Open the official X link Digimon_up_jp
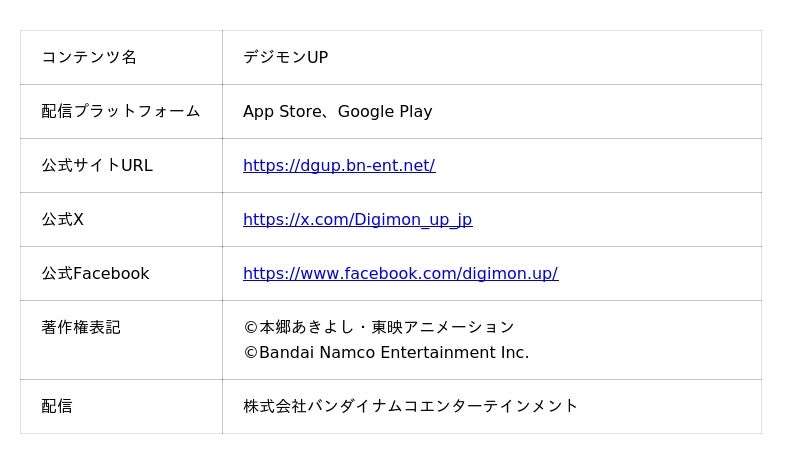 click(x=357, y=220)
